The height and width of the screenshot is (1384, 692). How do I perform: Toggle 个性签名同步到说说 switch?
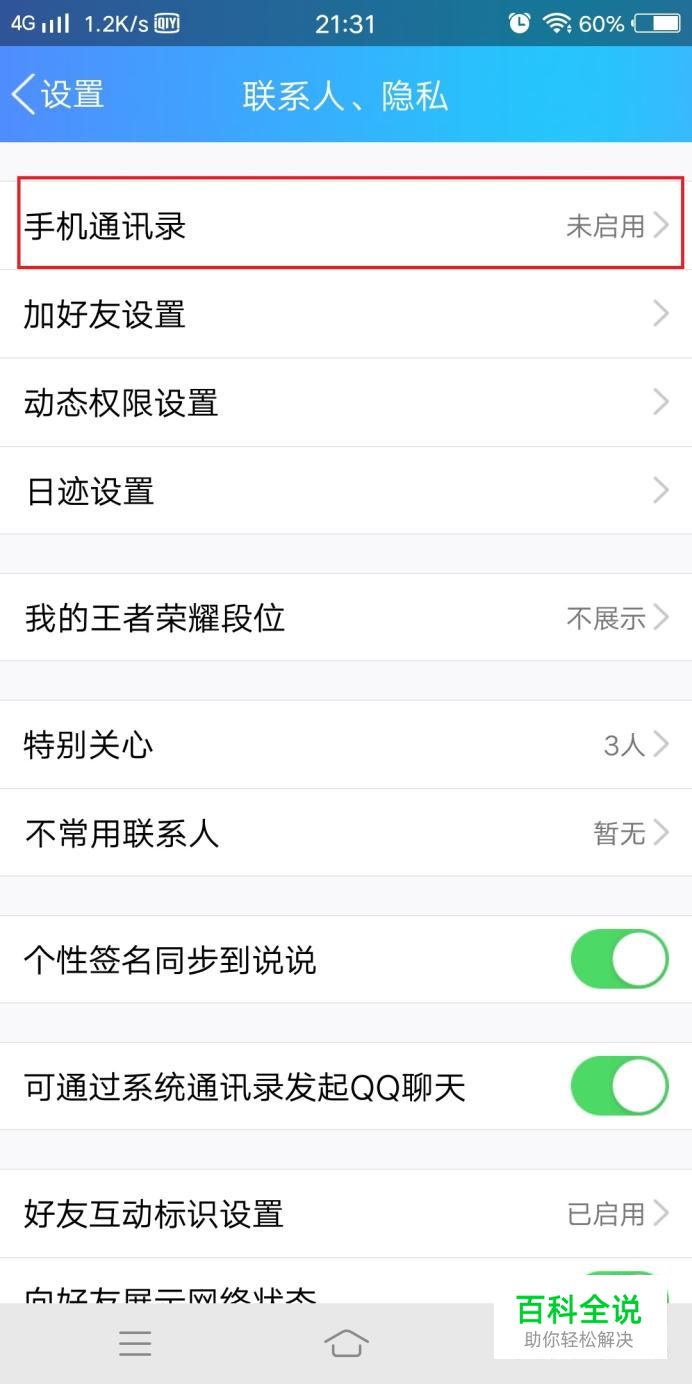click(x=619, y=959)
